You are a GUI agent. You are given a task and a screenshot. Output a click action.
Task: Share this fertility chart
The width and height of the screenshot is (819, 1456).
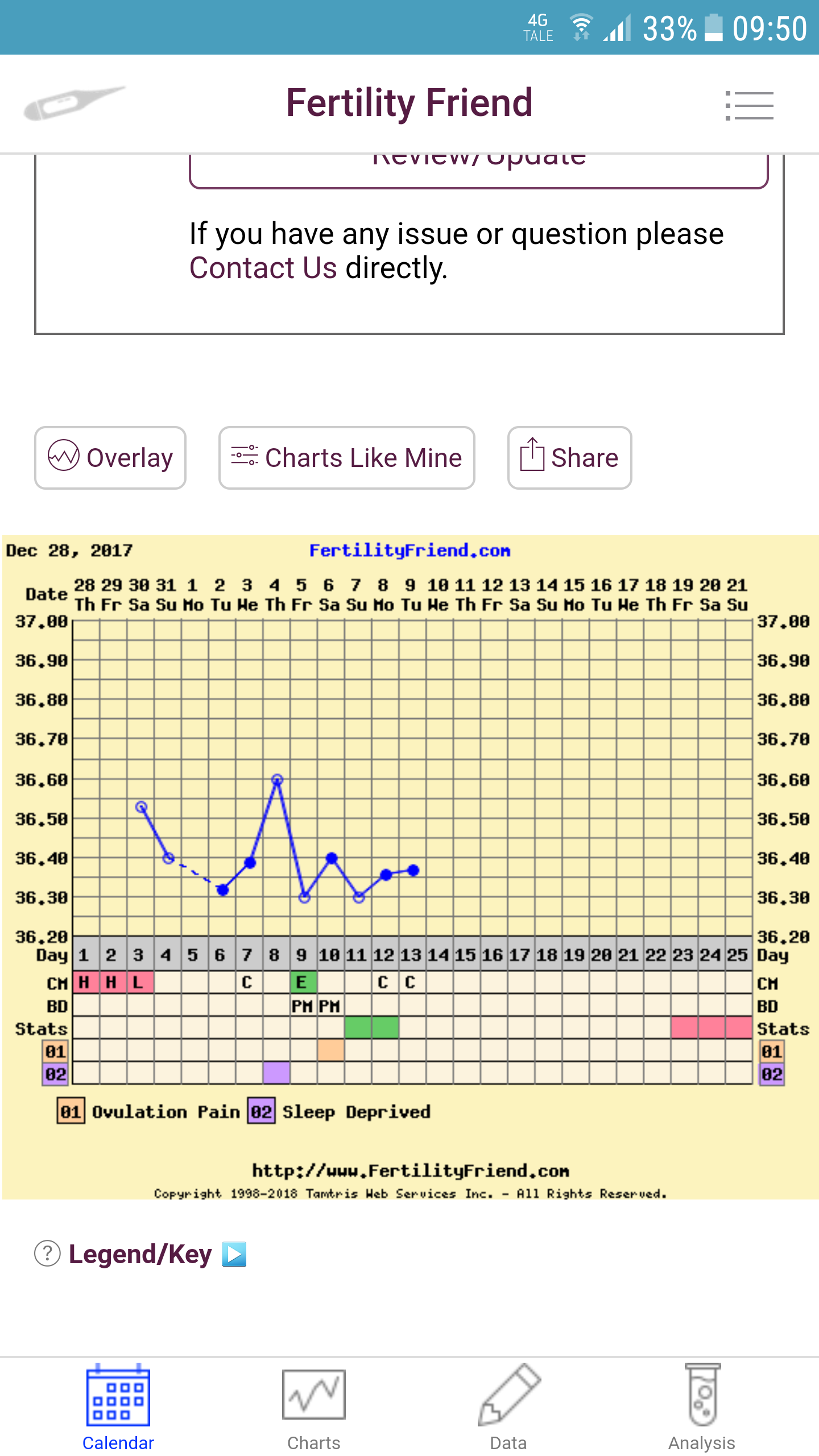pyautogui.click(x=569, y=458)
